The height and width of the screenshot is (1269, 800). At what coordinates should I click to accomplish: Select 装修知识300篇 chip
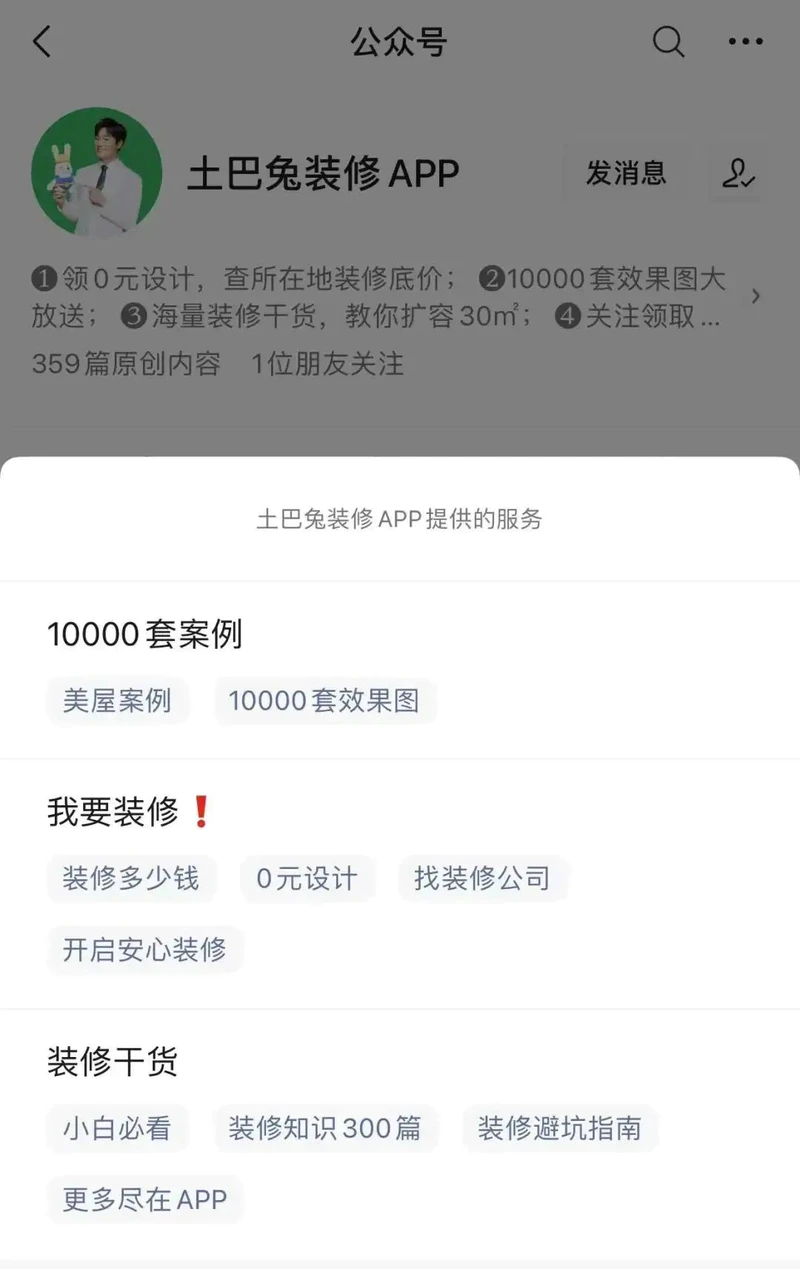(x=325, y=1129)
